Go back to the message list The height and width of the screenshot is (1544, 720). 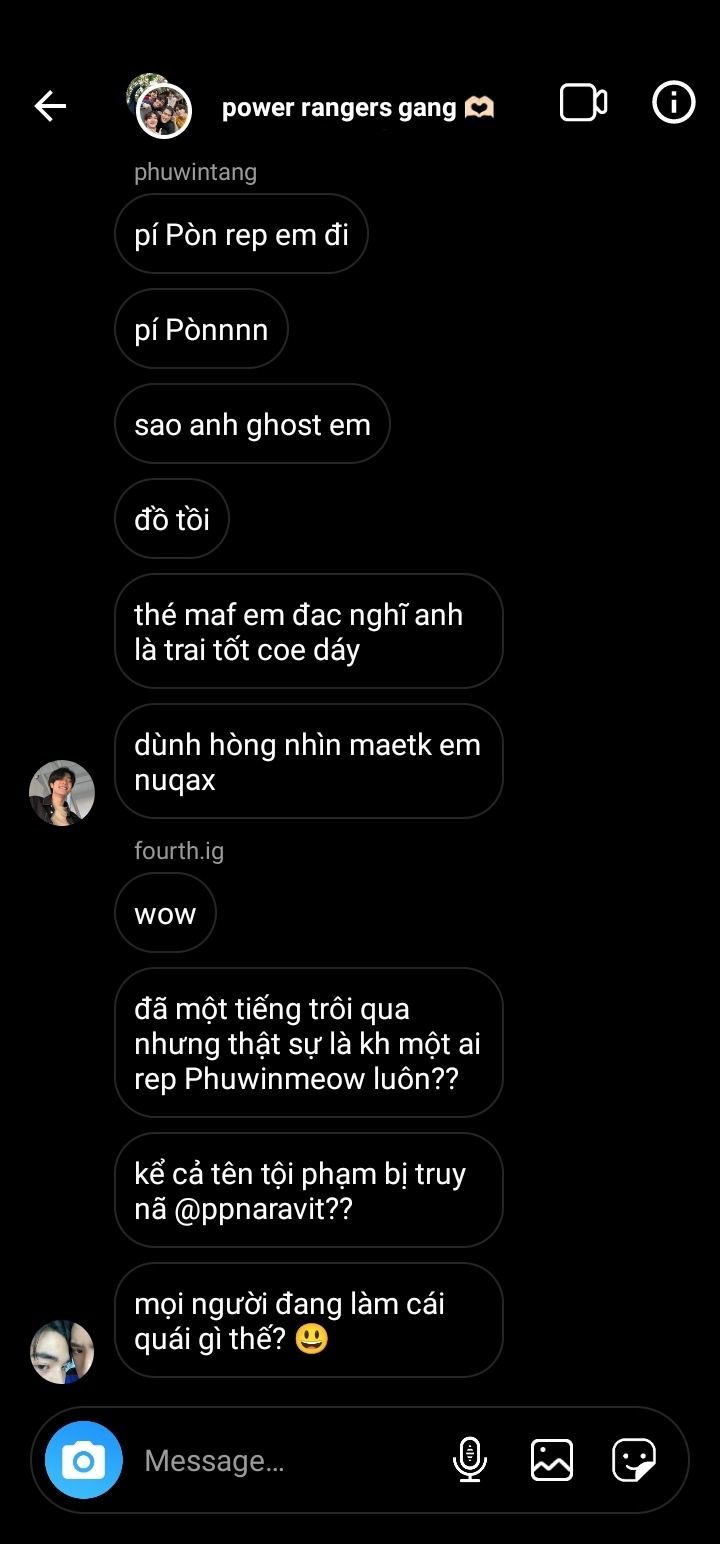pos(50,105)
